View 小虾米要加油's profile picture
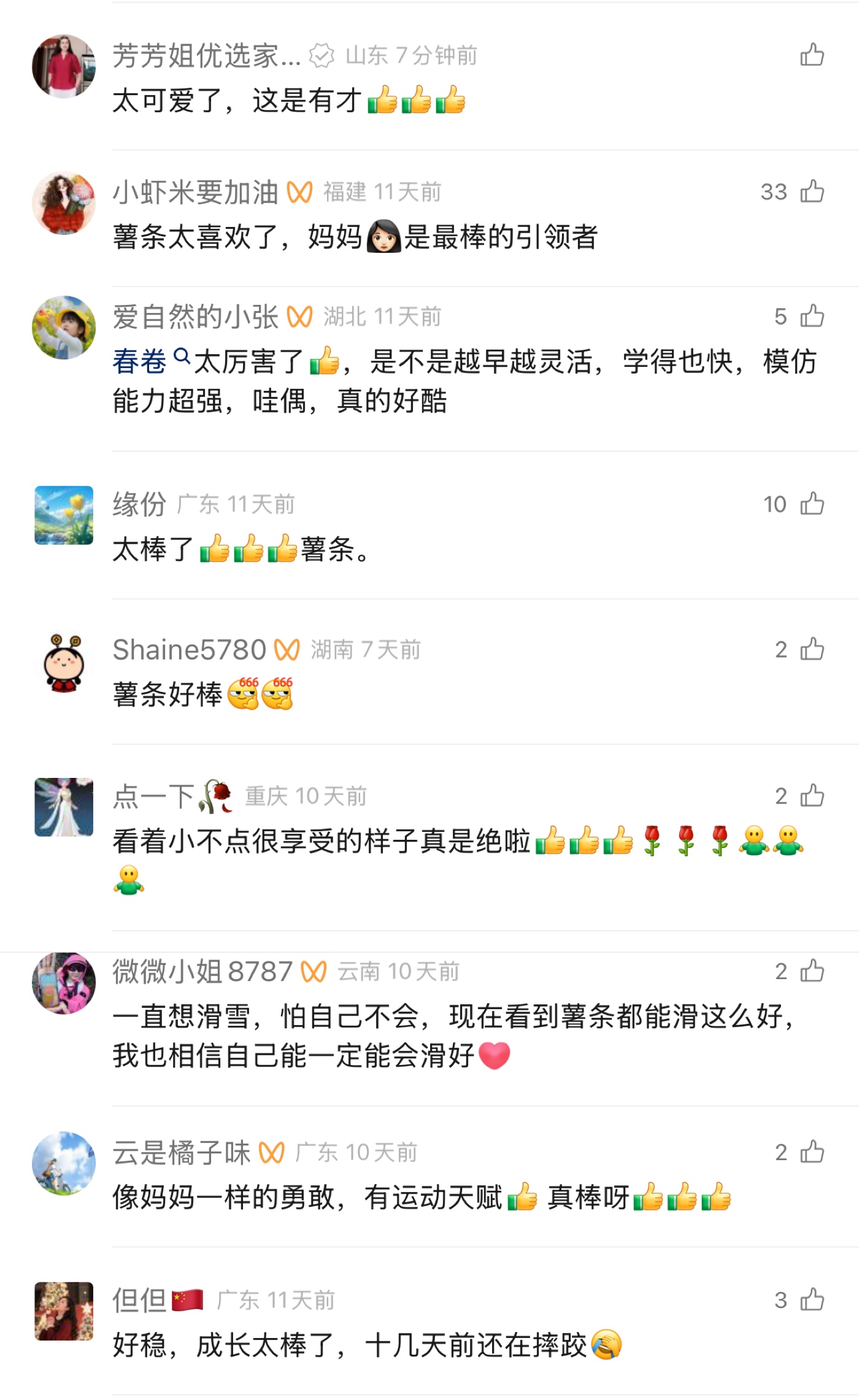This screenshot has height=1400, width=859. pos(64,203)
